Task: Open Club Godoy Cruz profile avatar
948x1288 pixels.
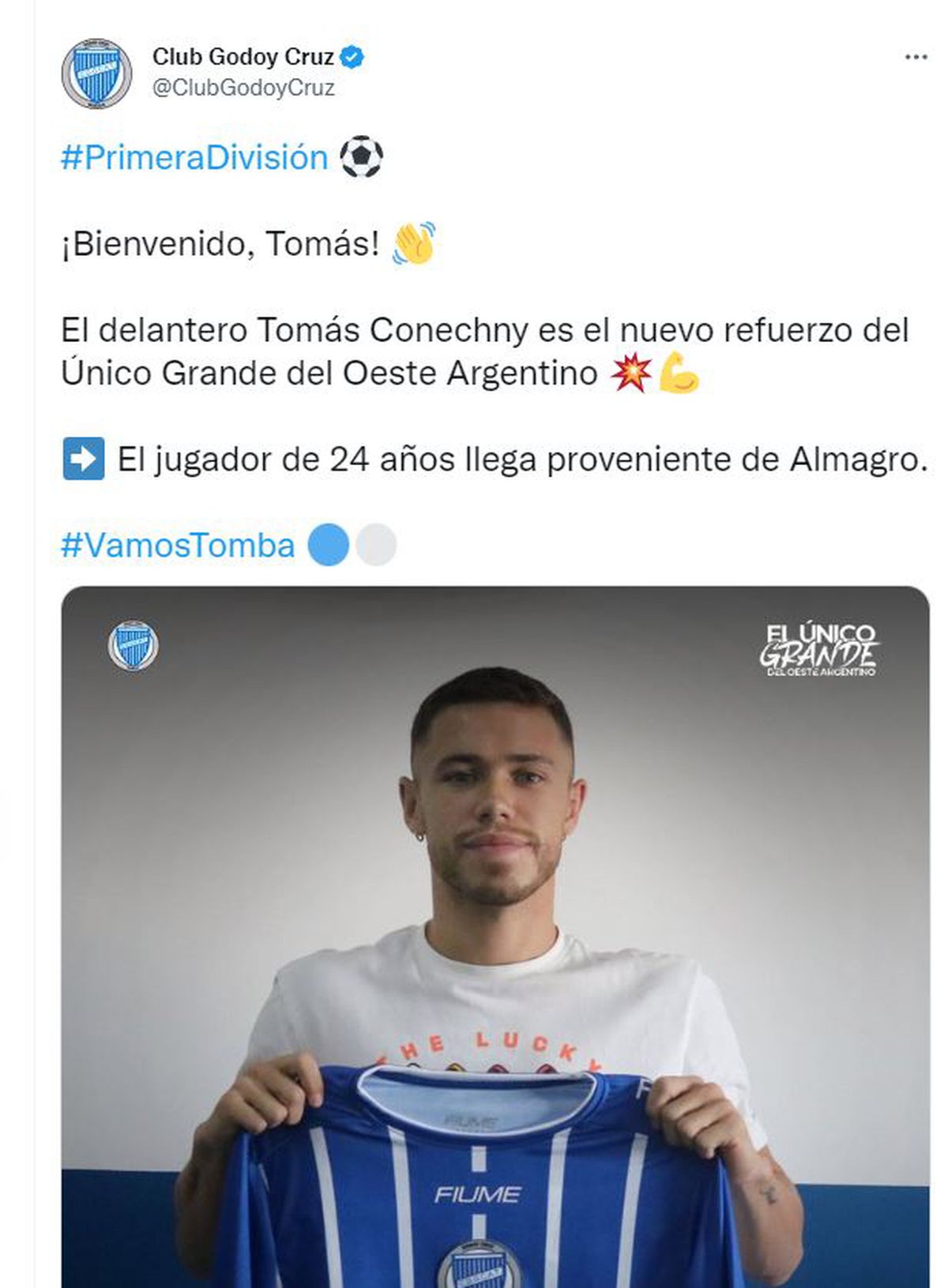Action: (x=96, y=73)
